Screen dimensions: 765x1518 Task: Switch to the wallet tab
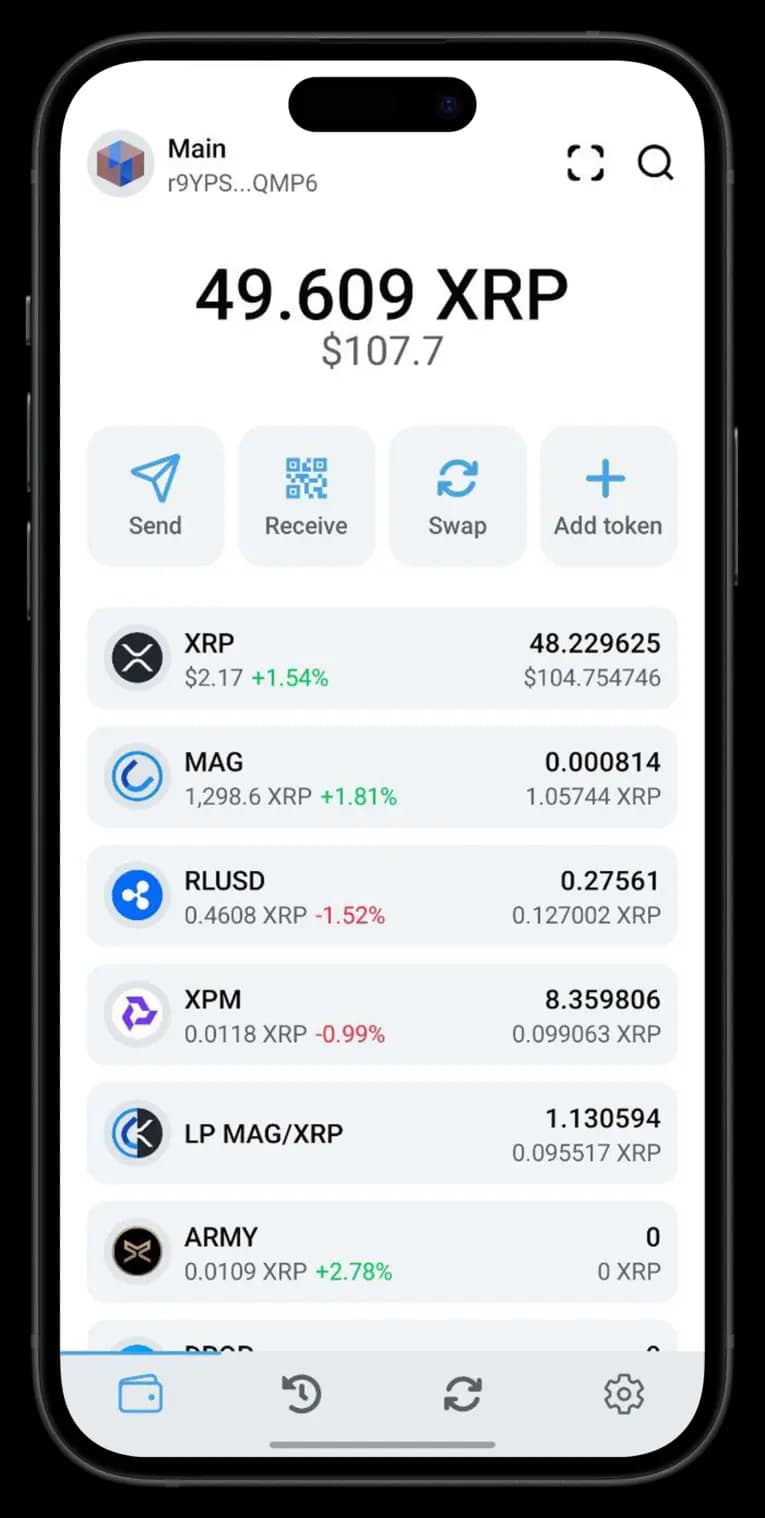[x=141, y=1393]
